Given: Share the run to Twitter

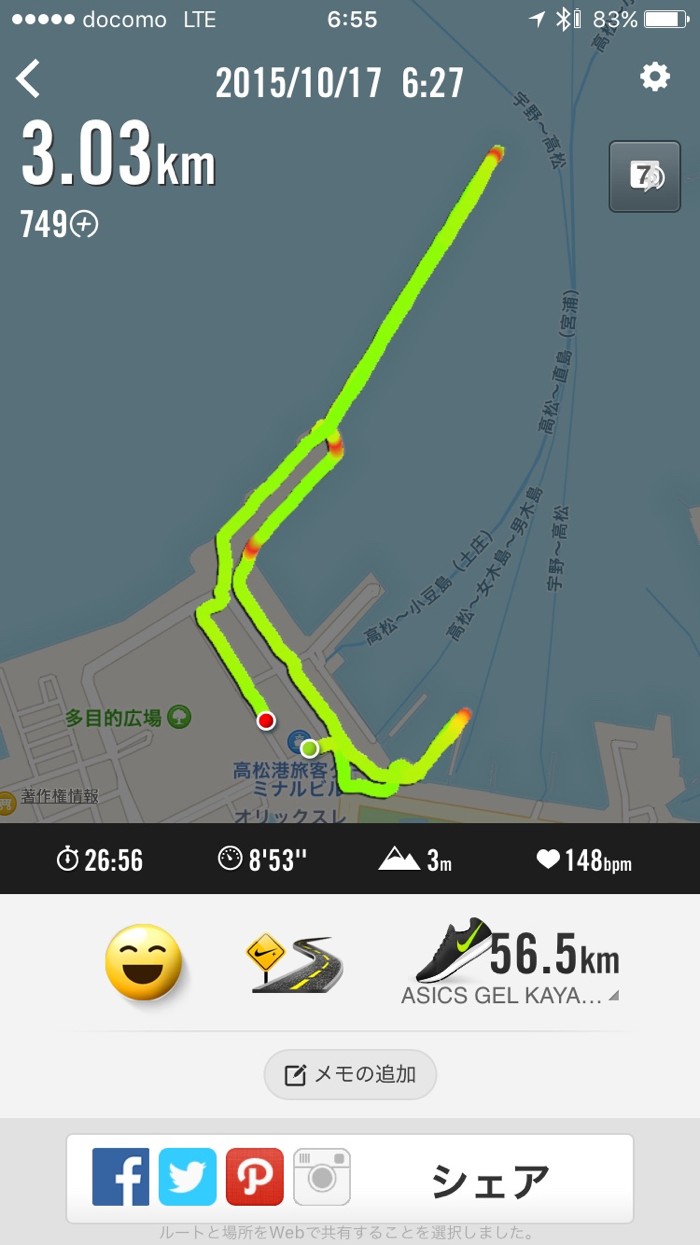Looking at the screenshot, I should (x=187, y=1176).
